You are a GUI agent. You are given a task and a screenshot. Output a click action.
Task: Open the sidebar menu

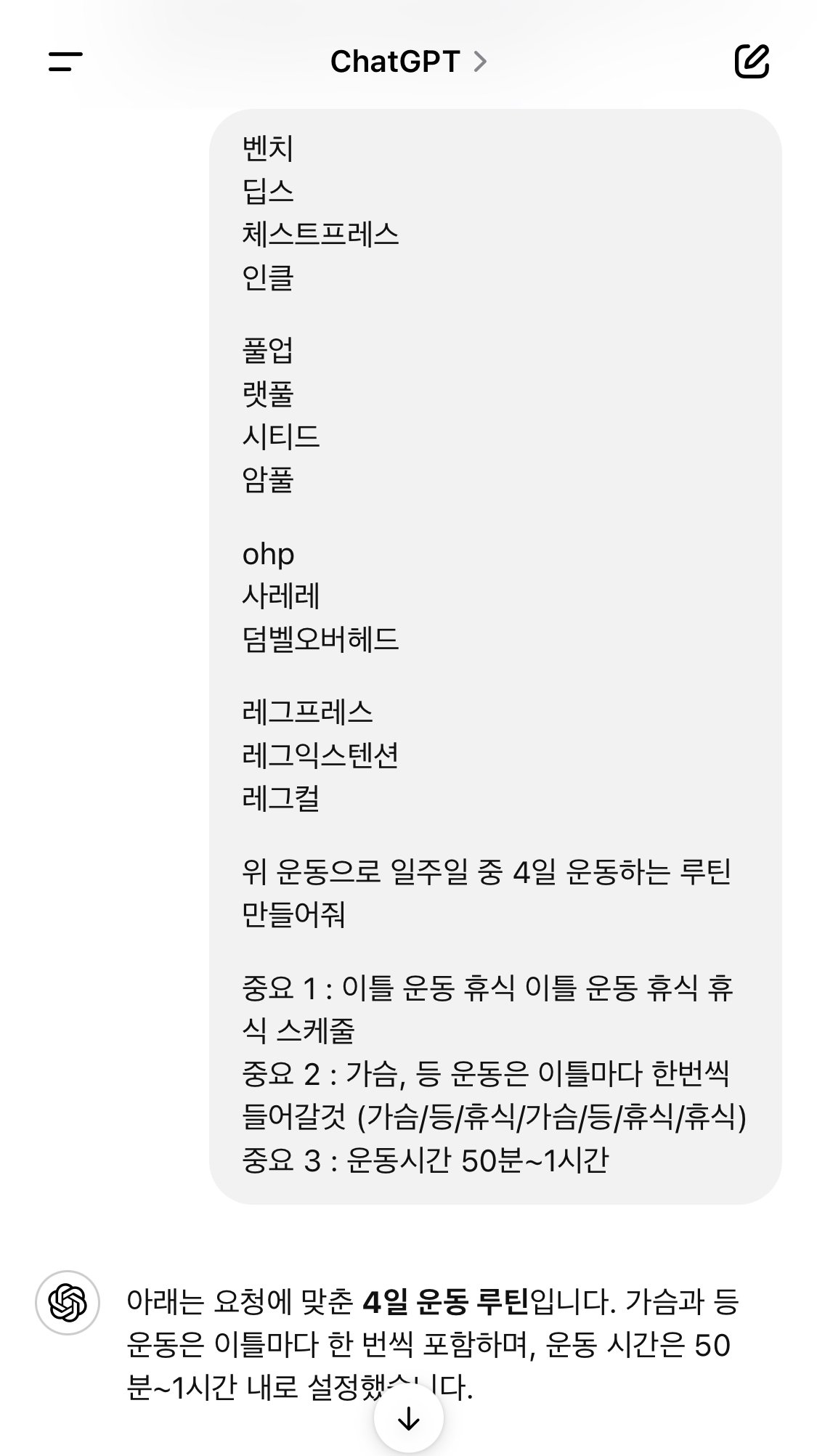coord(65,62)
